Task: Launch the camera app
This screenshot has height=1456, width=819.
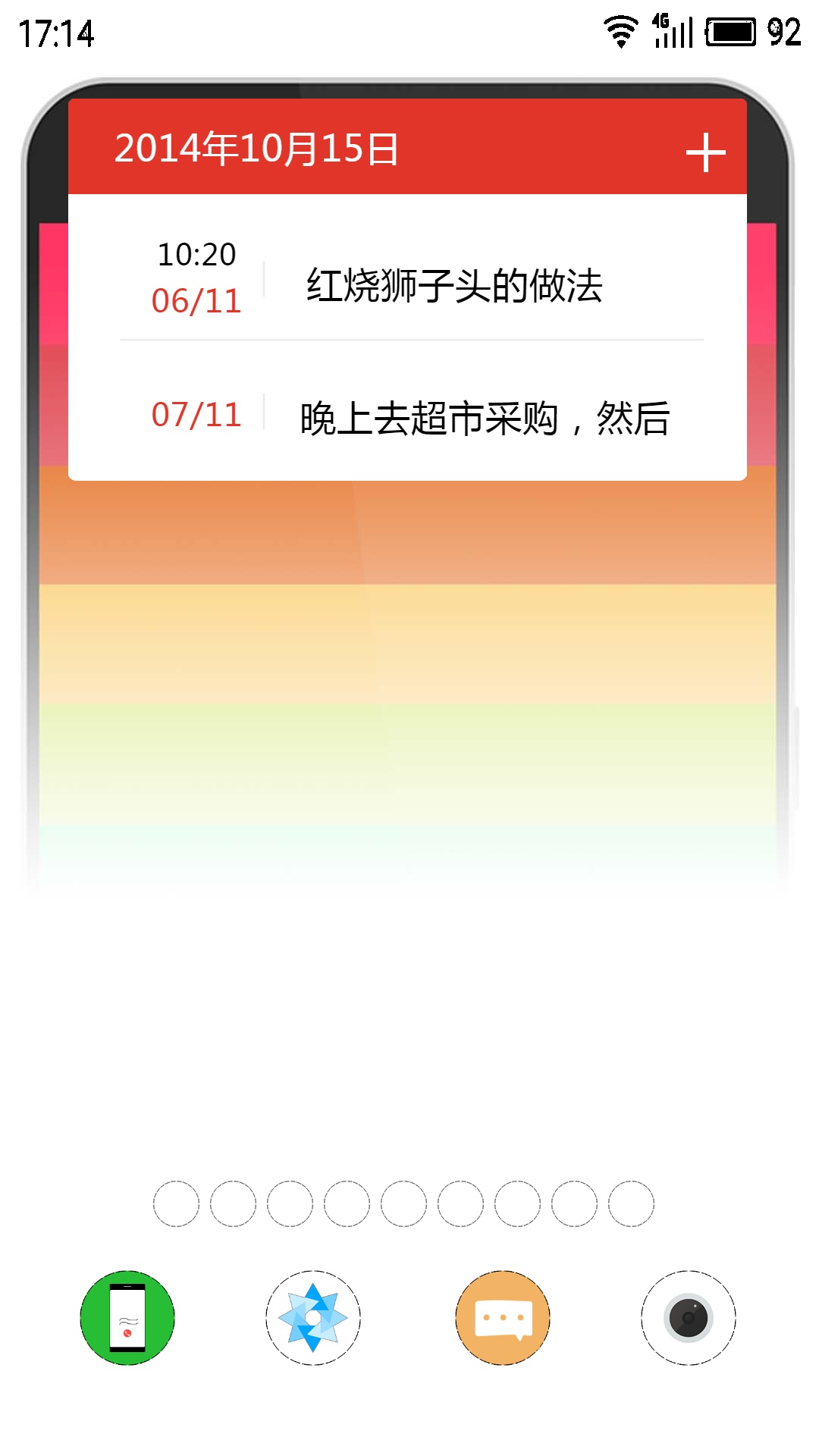Action: [689, 1317]
